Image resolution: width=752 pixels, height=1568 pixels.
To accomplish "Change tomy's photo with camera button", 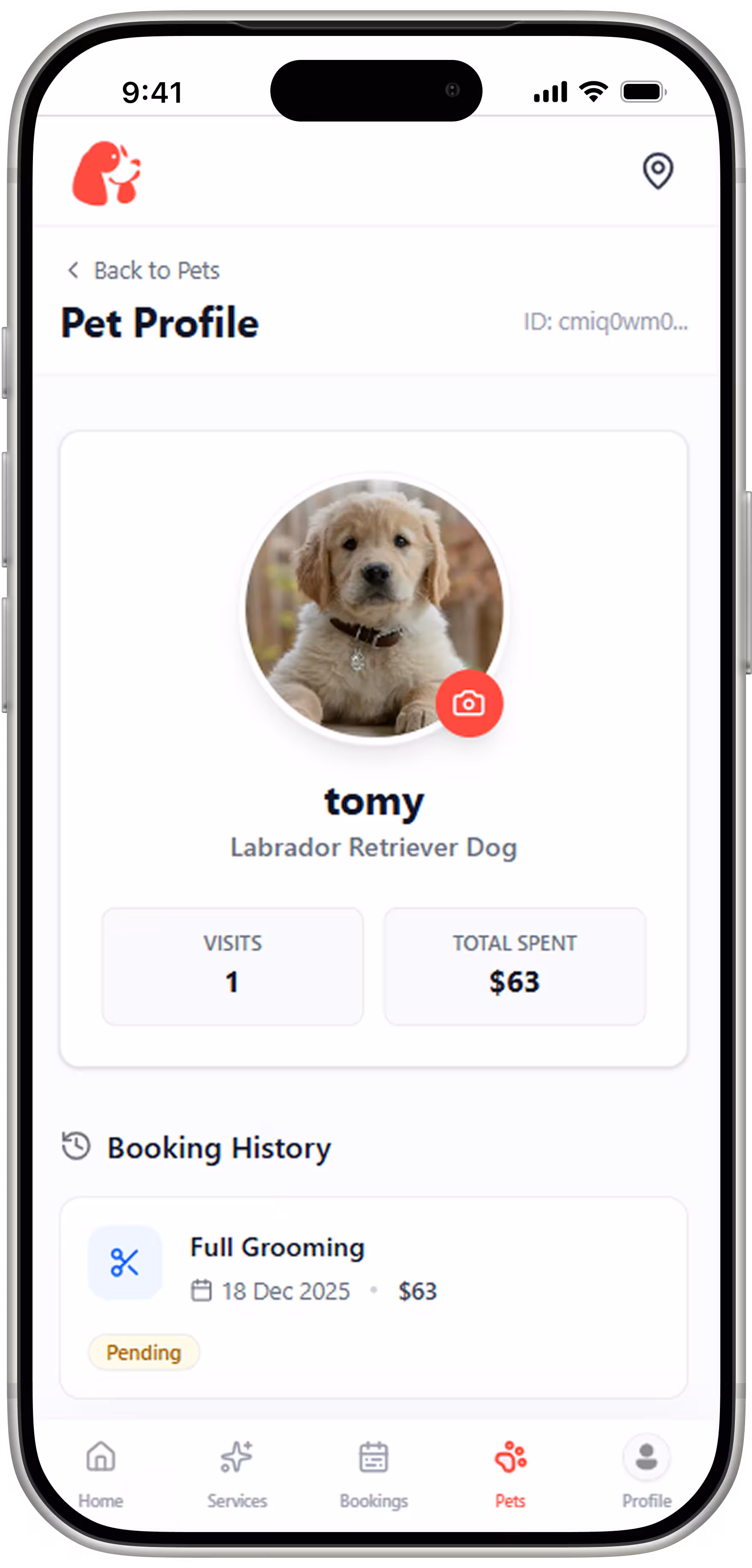I will 468,704.
